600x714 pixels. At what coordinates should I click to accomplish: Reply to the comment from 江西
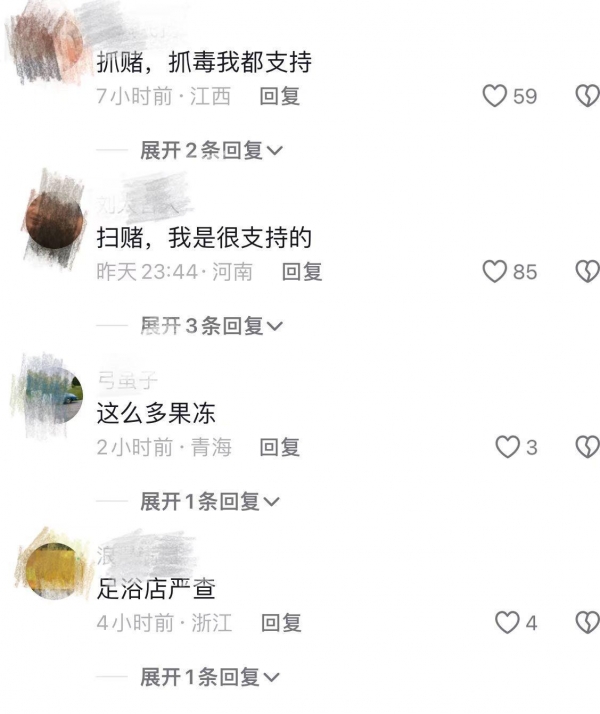tap(279, 97)
